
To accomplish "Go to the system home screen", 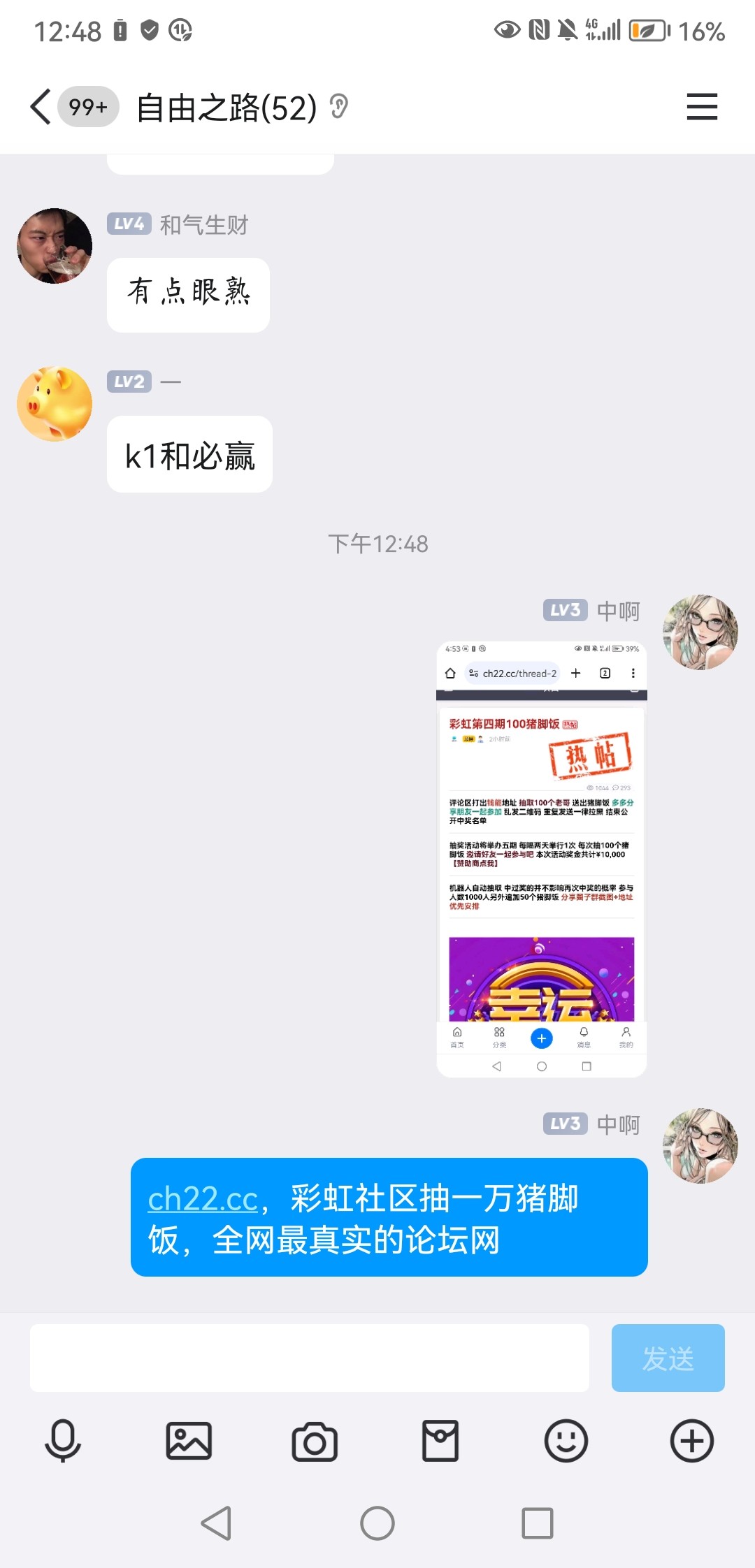I will click(x=377, y=1523).
